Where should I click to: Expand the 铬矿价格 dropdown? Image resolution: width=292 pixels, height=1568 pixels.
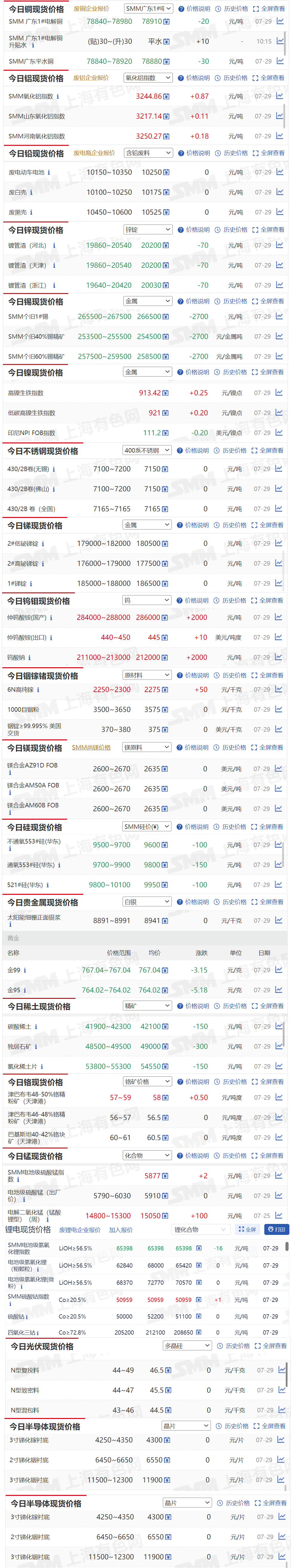pyautogui.click(x=147, y=1082)
